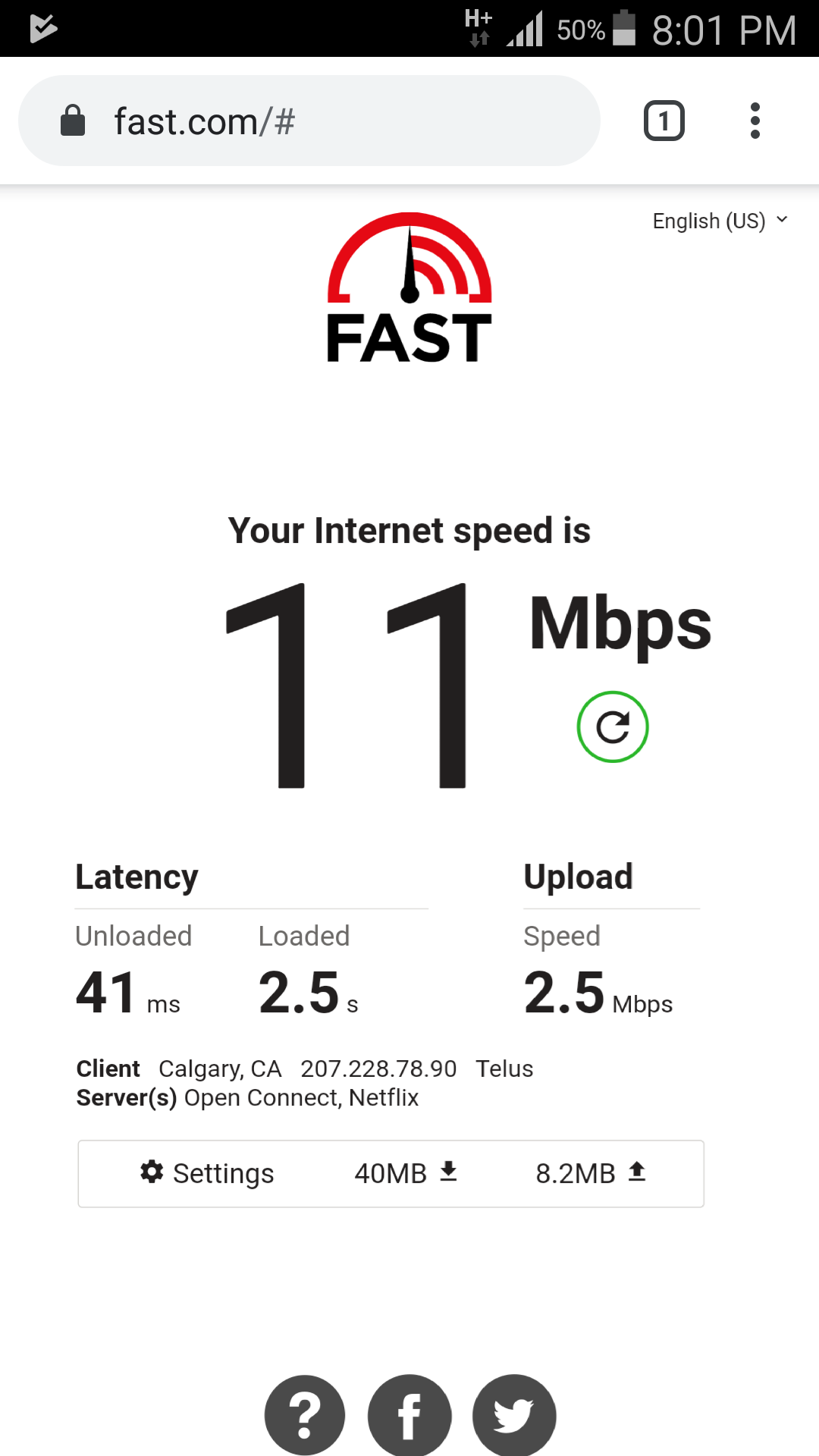Open the help question mark icon
This screenshot has width=819, height=1456.
coord(304,1415)
